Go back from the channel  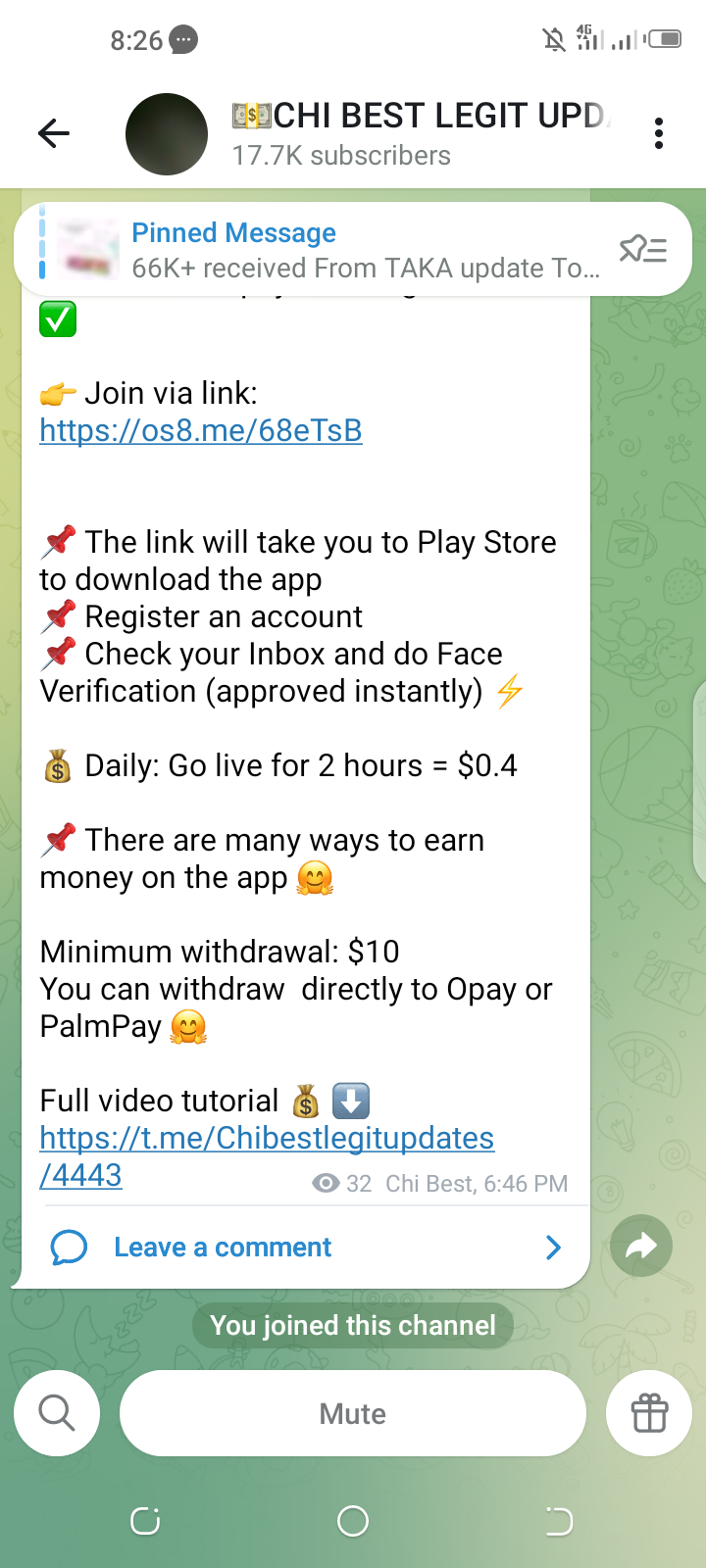click(54, 133)
